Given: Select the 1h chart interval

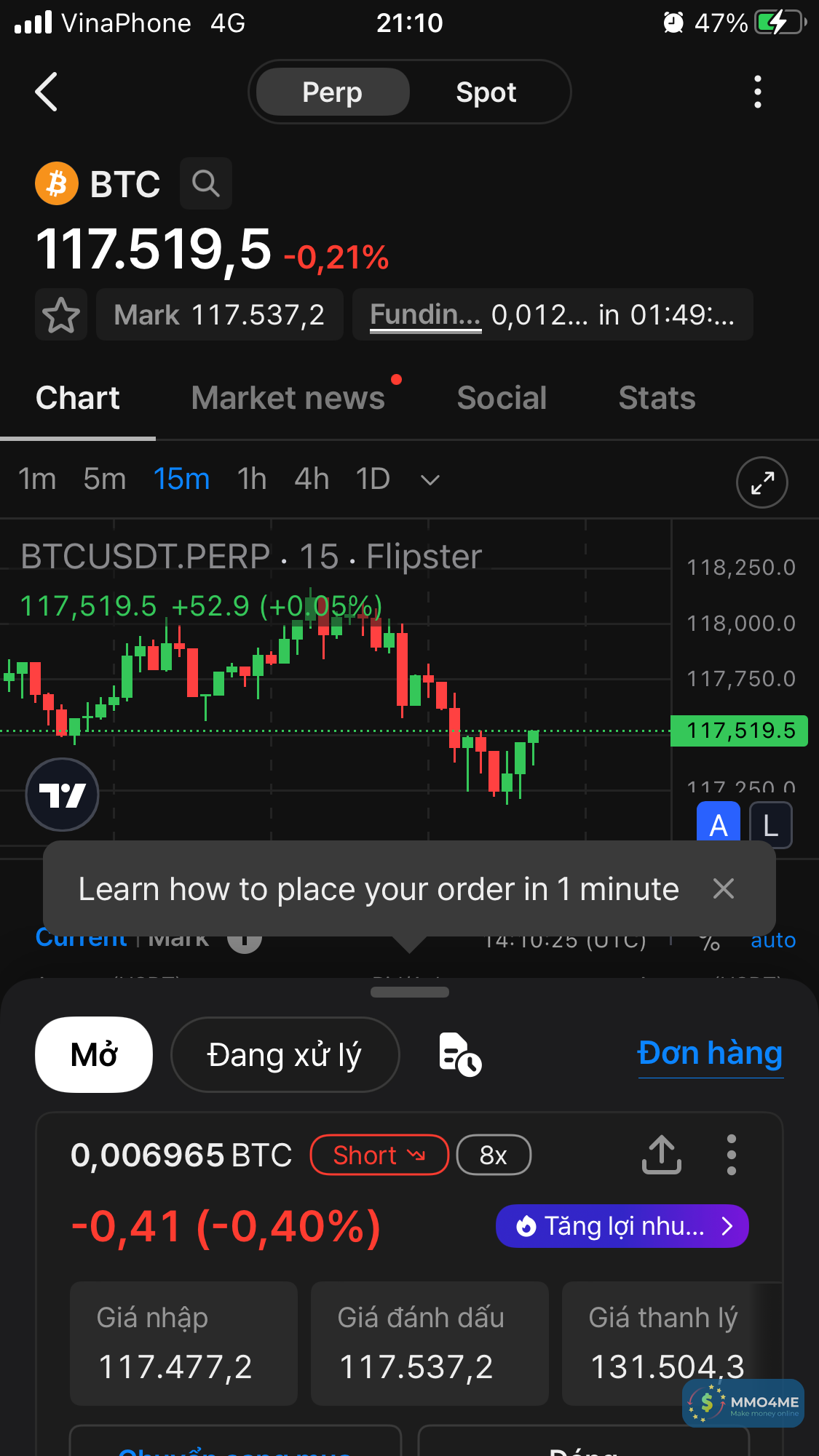Looking at the screenshot, I should coord(252,480).
